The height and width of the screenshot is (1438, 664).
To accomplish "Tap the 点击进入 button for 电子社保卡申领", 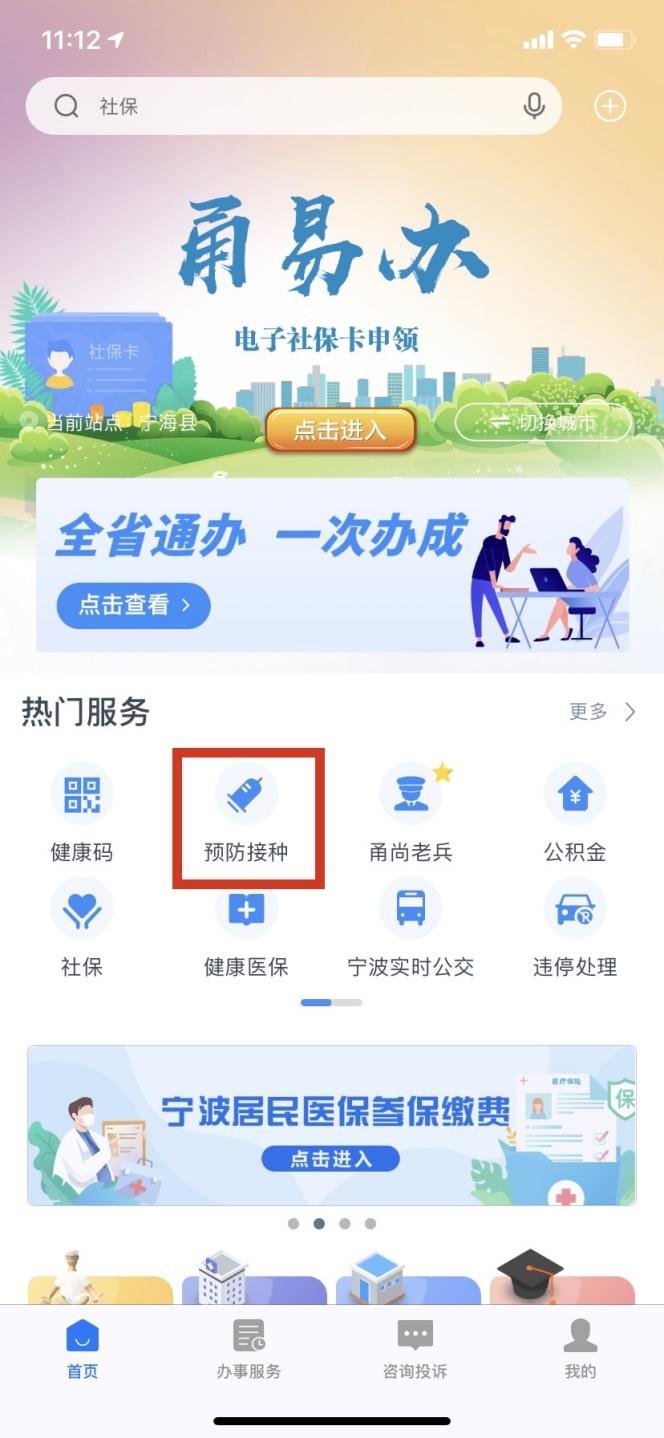I will click(340, 430).
